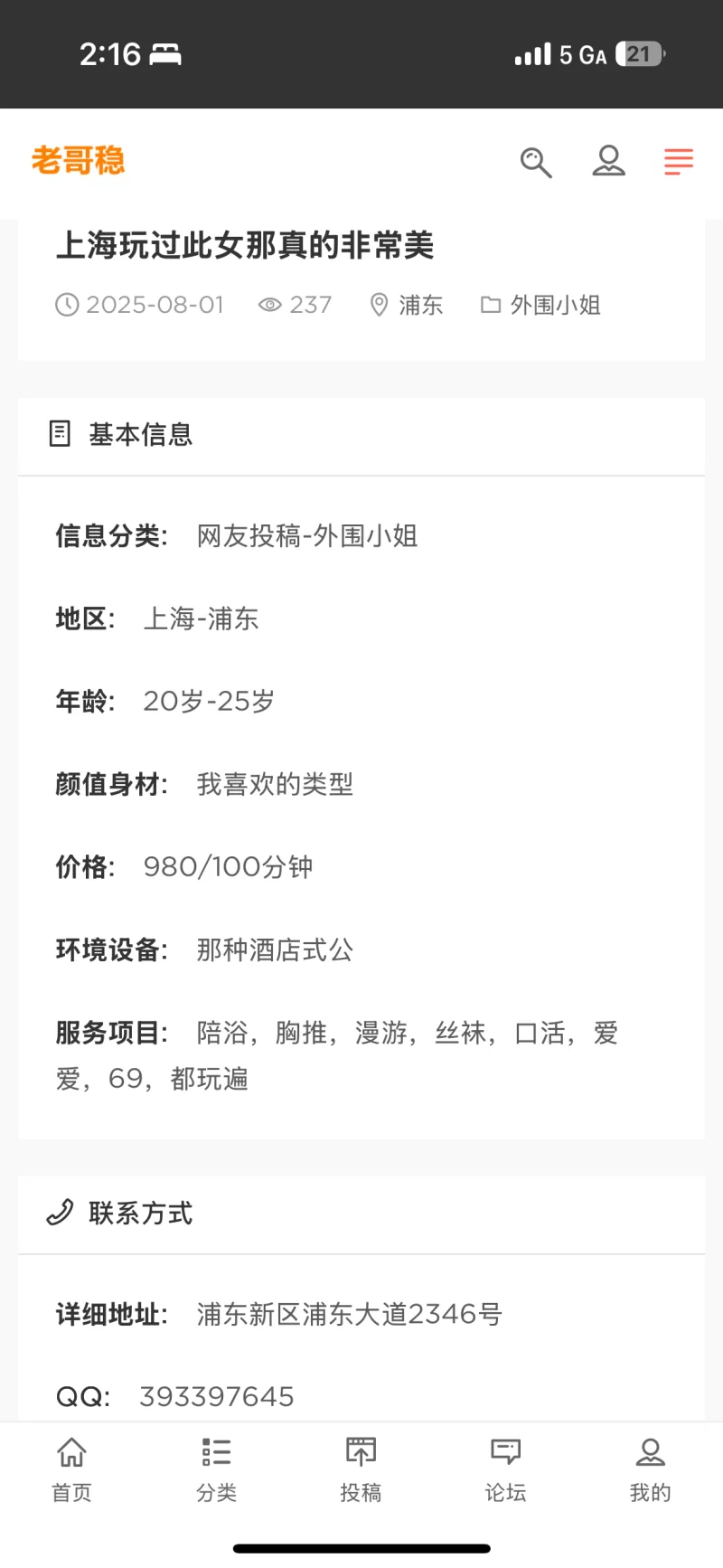
Task: Tap the view count 237
Action: pos(310,305)
